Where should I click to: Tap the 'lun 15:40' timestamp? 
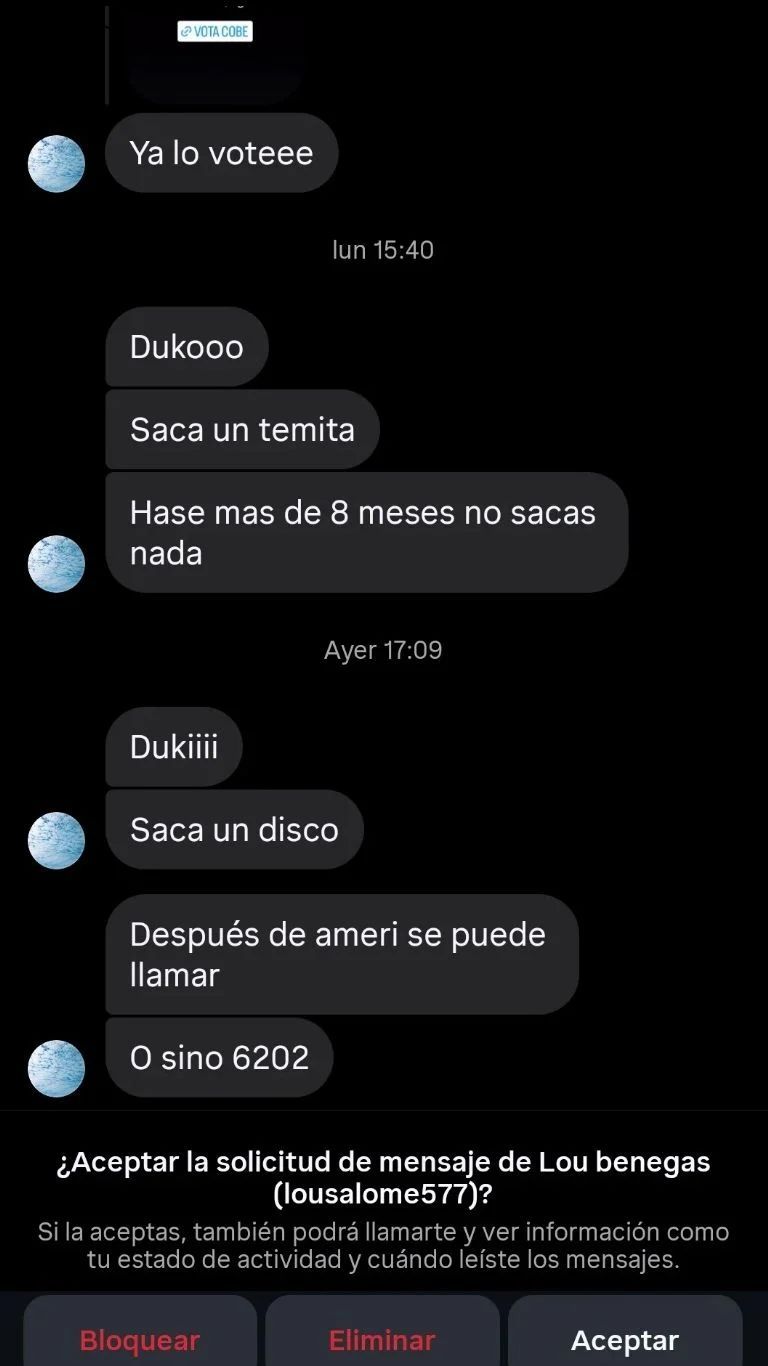[x=383, y=250]
